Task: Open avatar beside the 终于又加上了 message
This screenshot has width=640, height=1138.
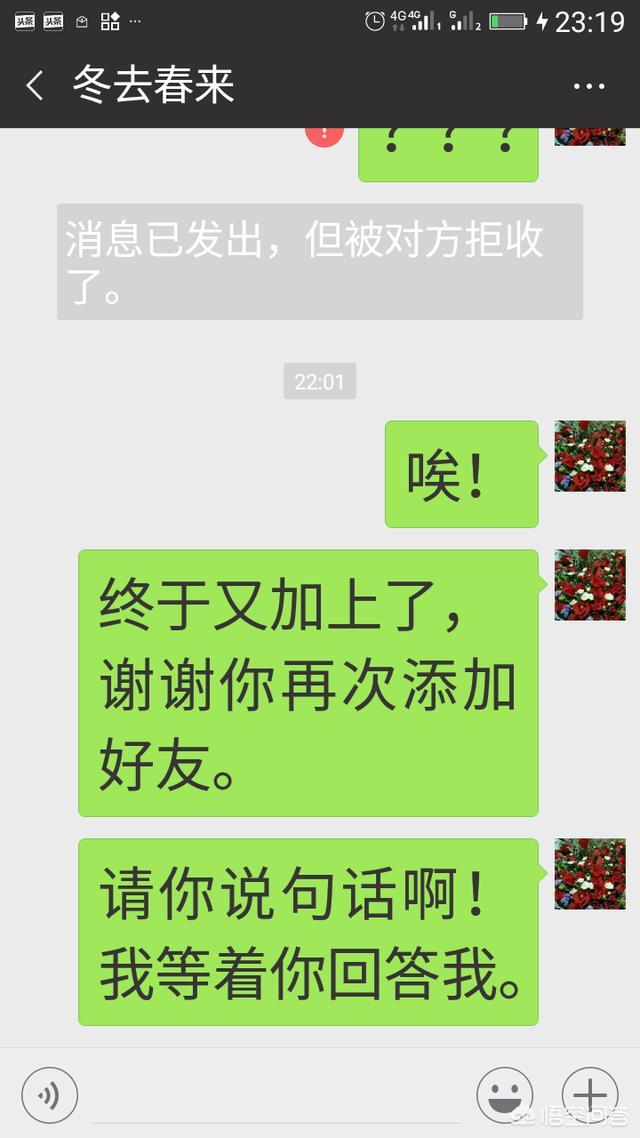Action: (x=590, y=585)
